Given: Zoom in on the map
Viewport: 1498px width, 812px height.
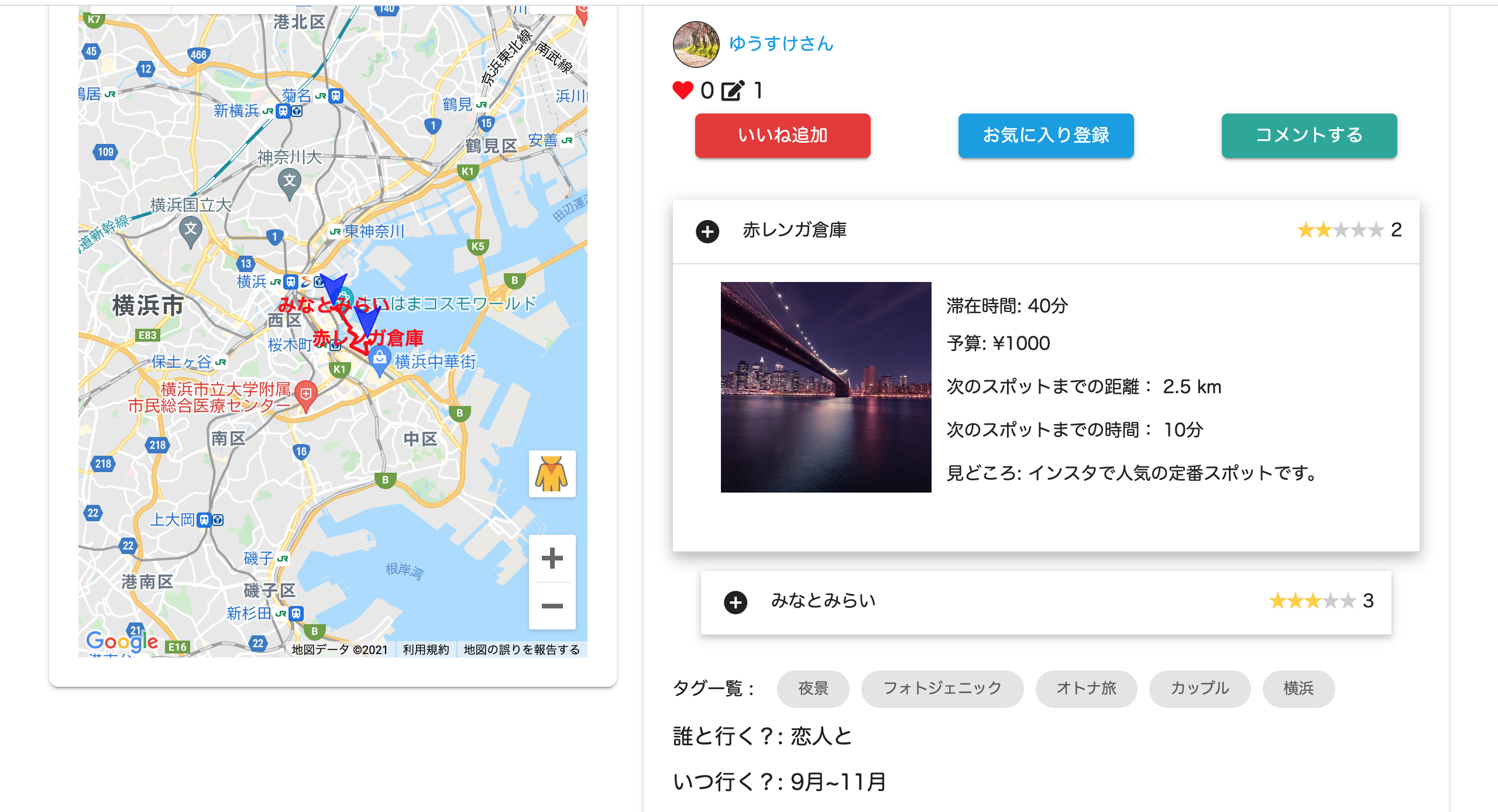Looking at the screenshot, I should 552,558.
